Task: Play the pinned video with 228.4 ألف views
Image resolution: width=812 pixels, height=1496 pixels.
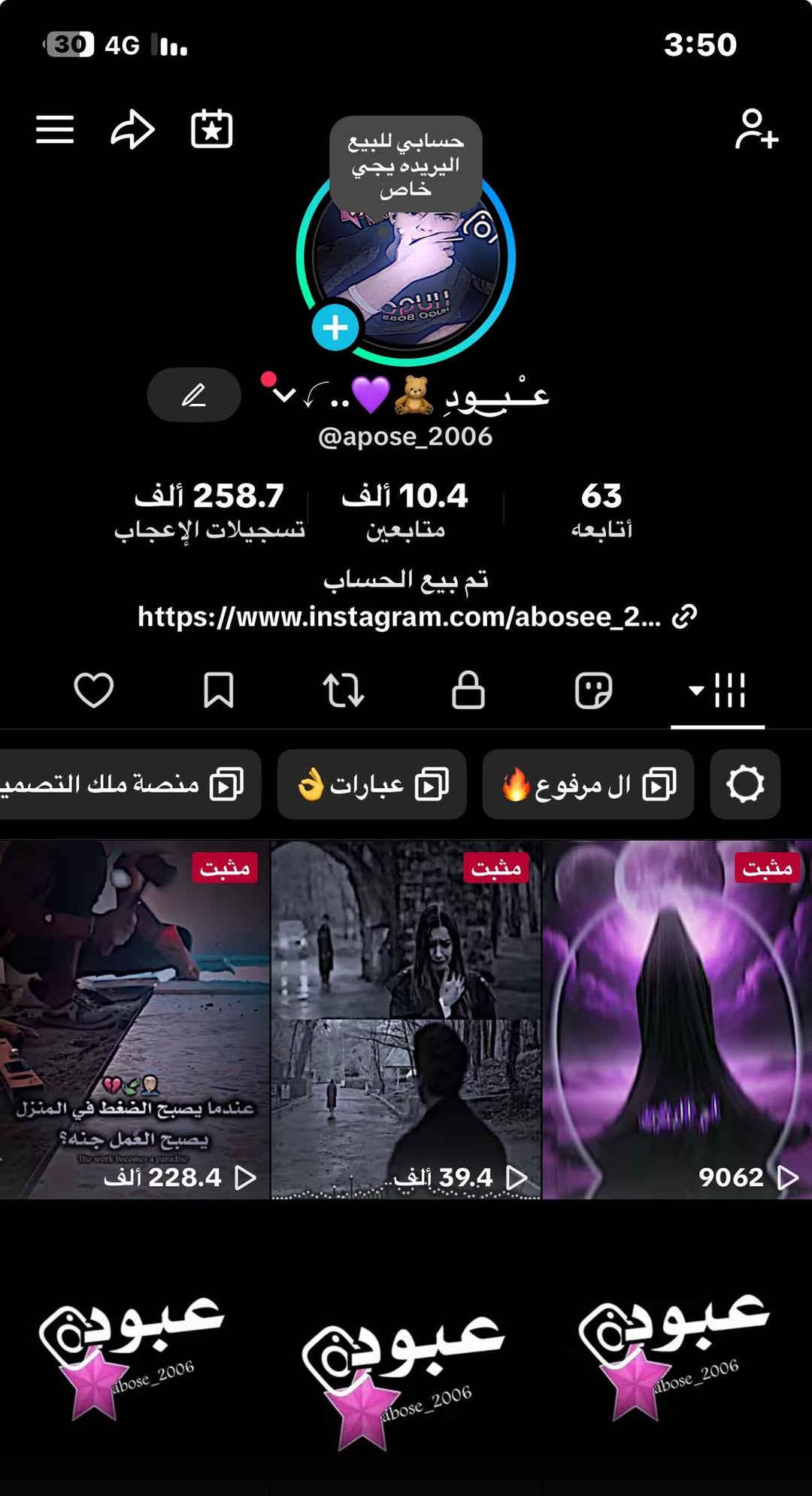Action: pos(135,1019)
